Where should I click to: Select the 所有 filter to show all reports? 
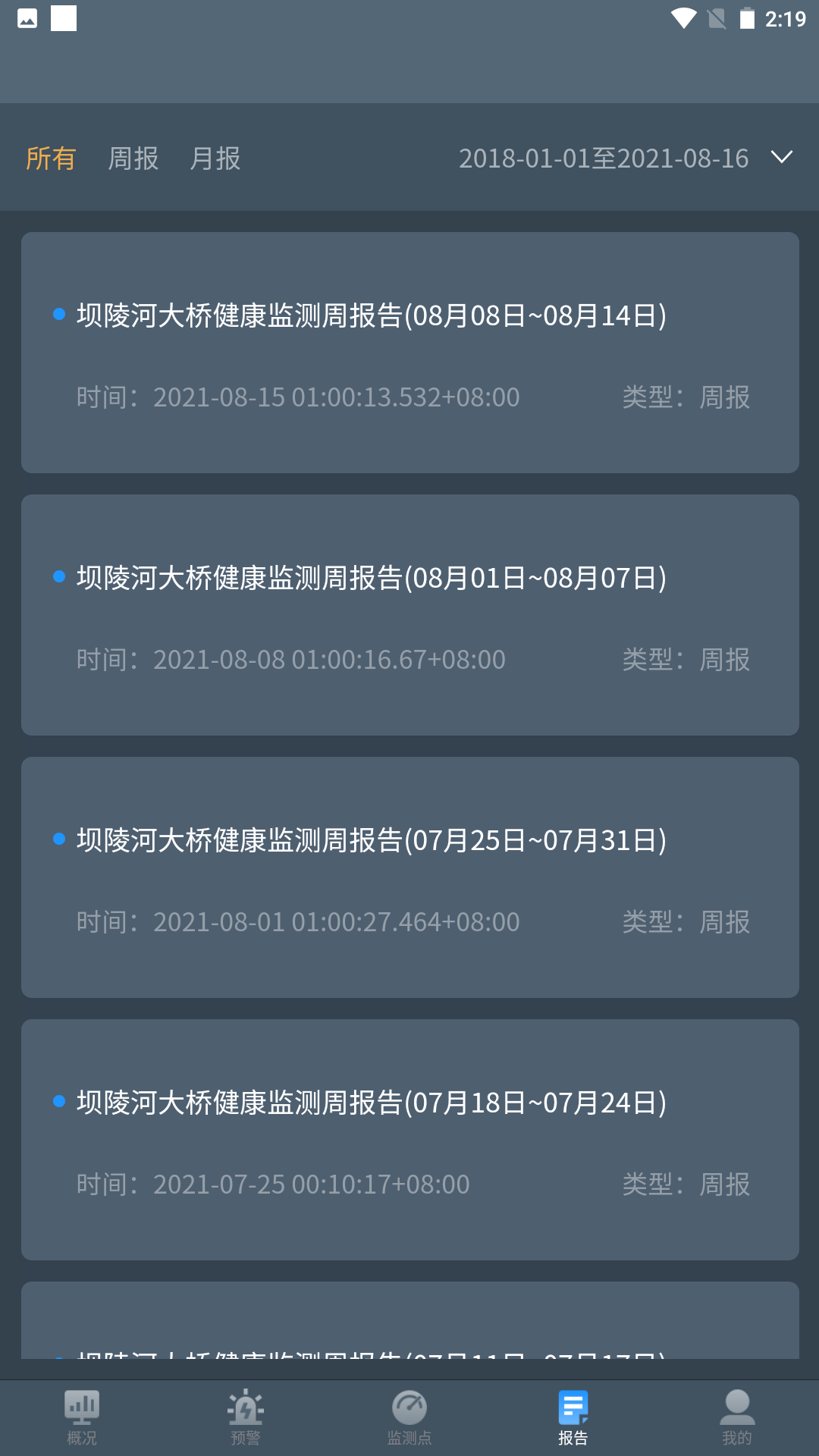(51, 159)
